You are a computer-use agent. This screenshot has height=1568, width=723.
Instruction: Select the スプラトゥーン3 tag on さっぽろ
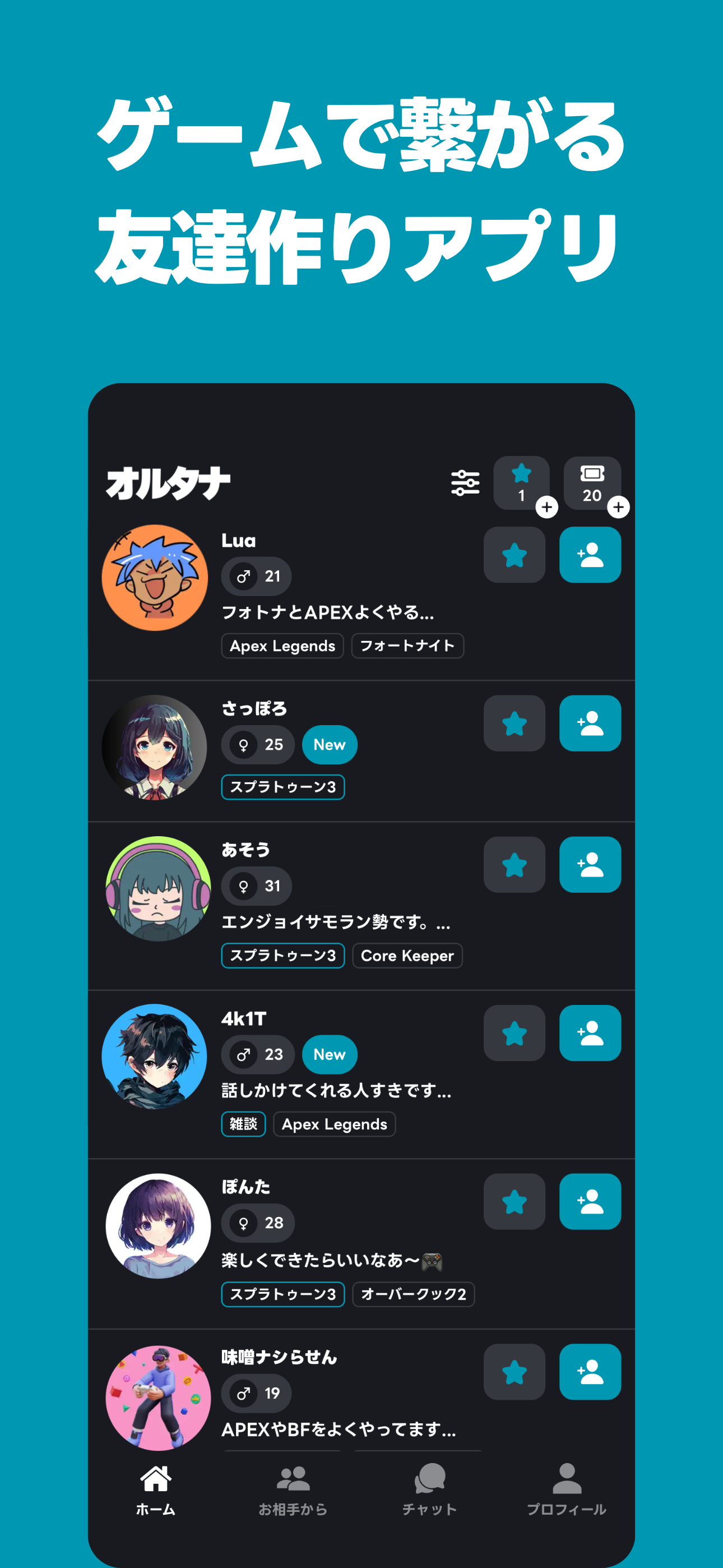(x=283, y=787)
